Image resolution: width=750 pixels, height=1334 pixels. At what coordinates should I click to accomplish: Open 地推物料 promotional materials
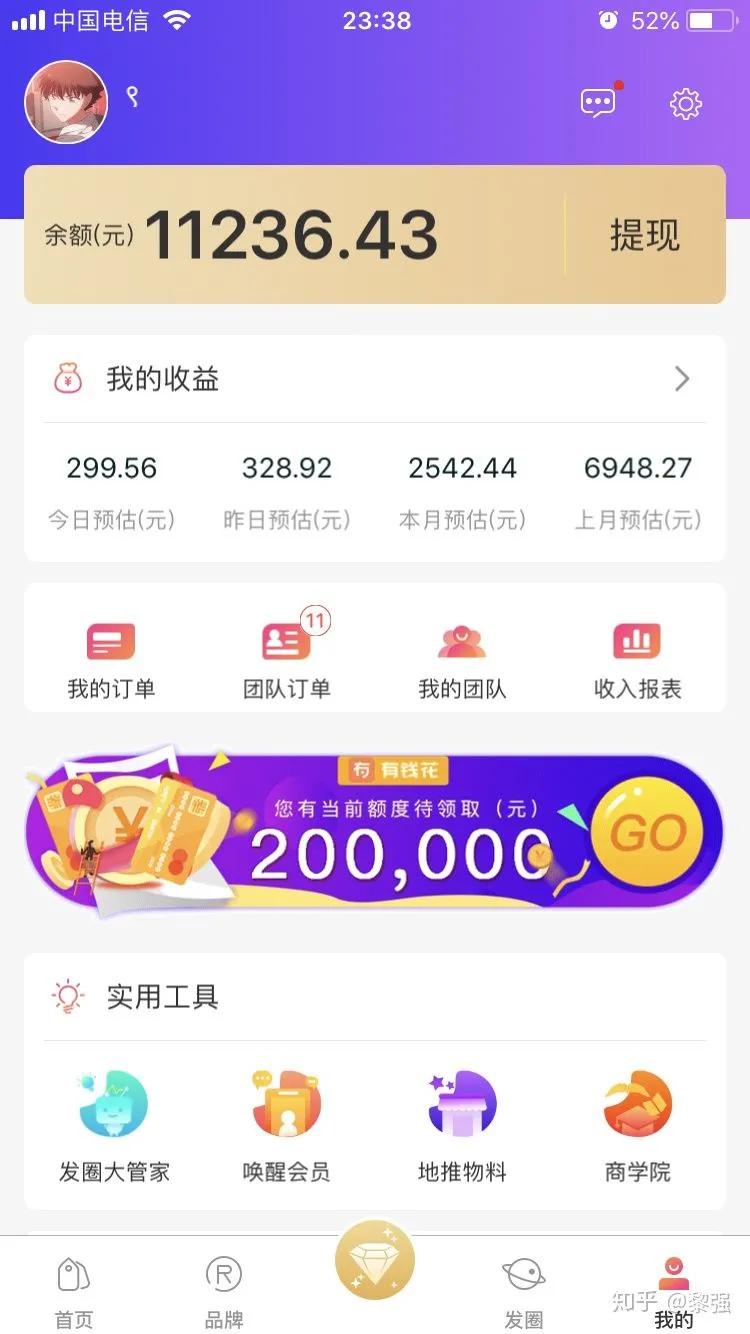pos(462,1120)
